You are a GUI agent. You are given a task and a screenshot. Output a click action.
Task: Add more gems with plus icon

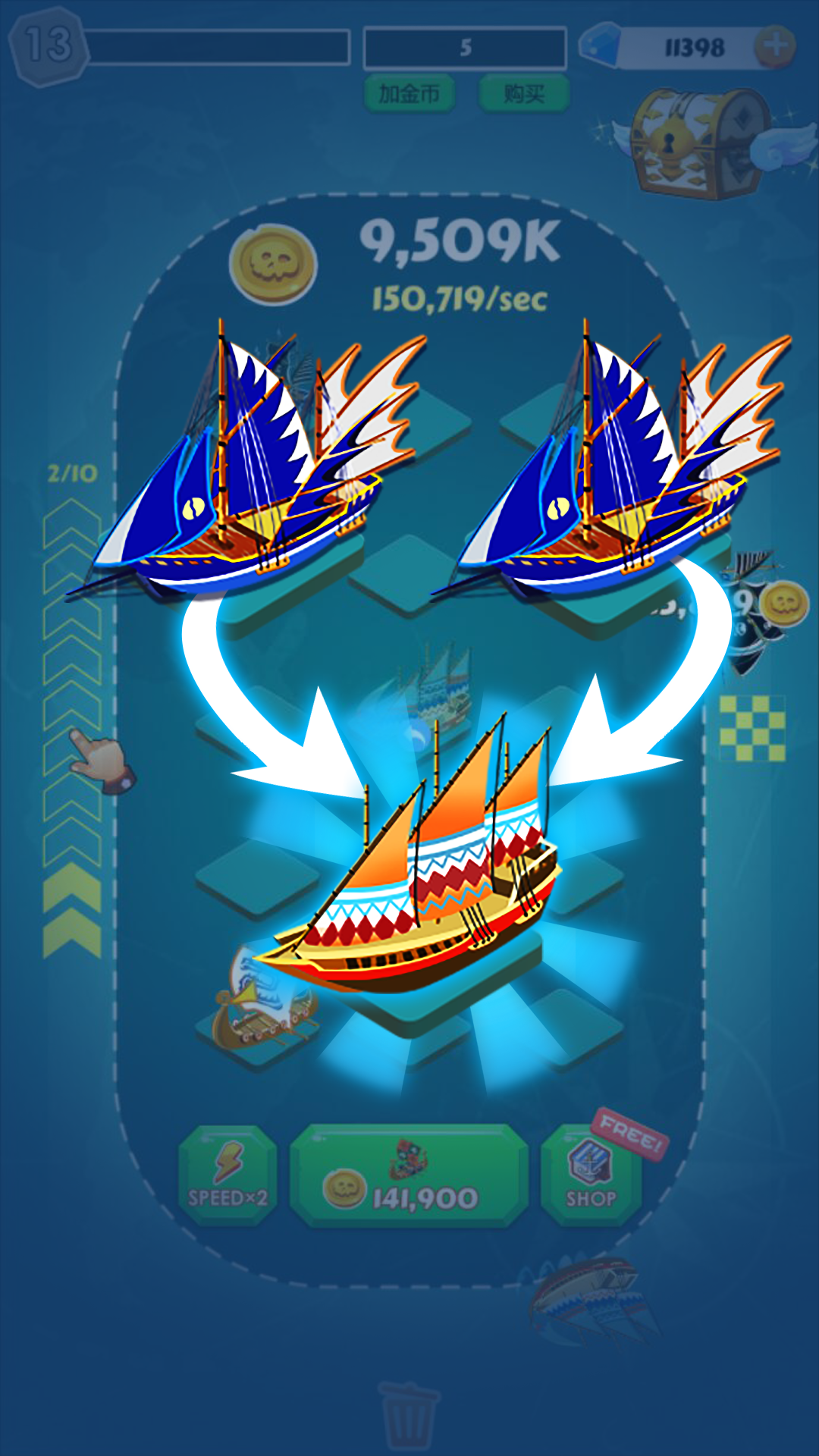click(774, 47)
